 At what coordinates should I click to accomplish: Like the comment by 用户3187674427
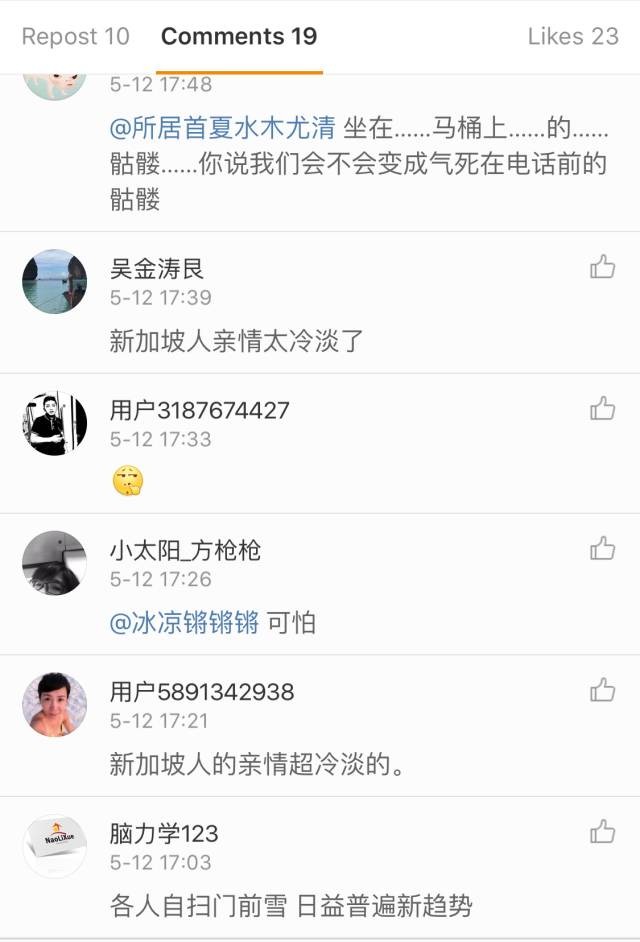click(x=602, y=408)
